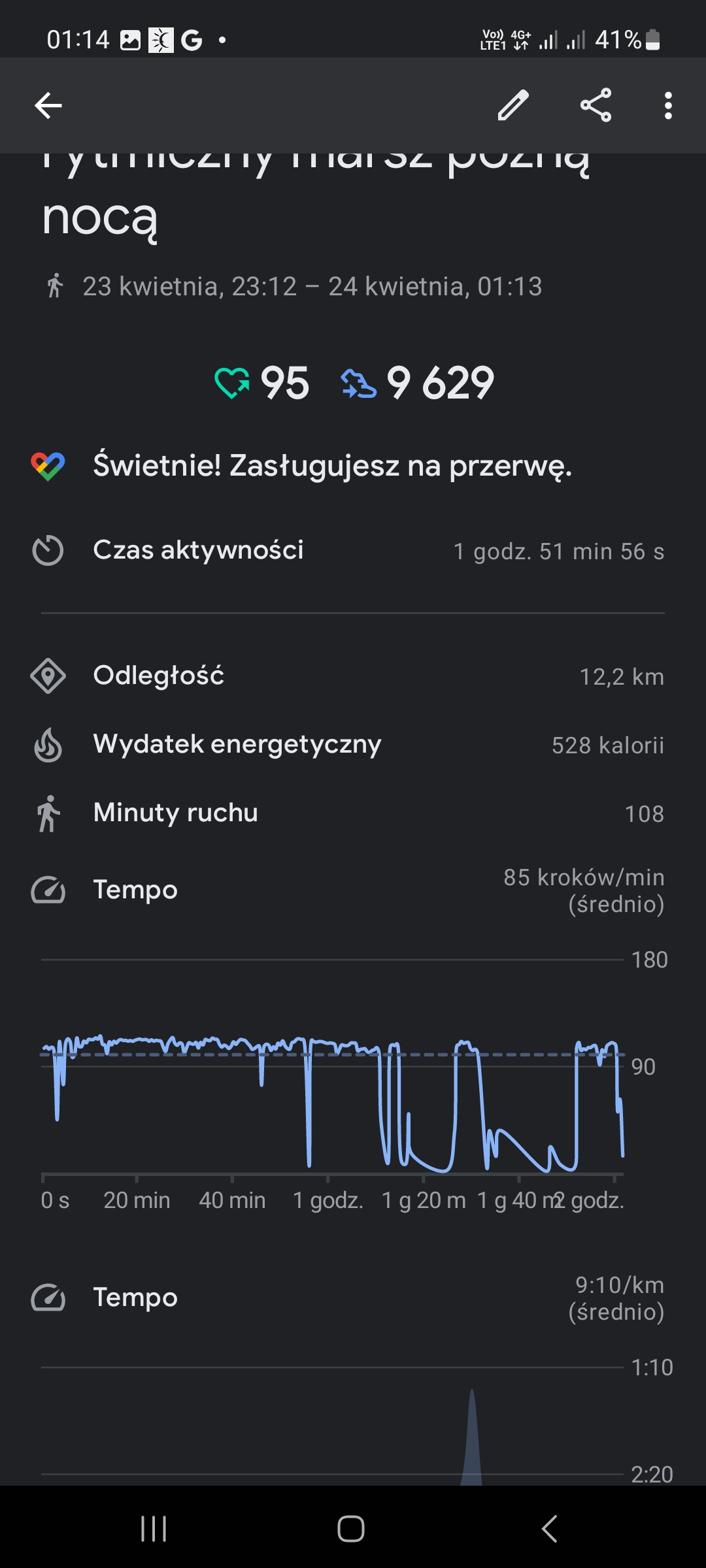706x1568 pixels.
Task: Edit this walking activity
Action: 513,105
